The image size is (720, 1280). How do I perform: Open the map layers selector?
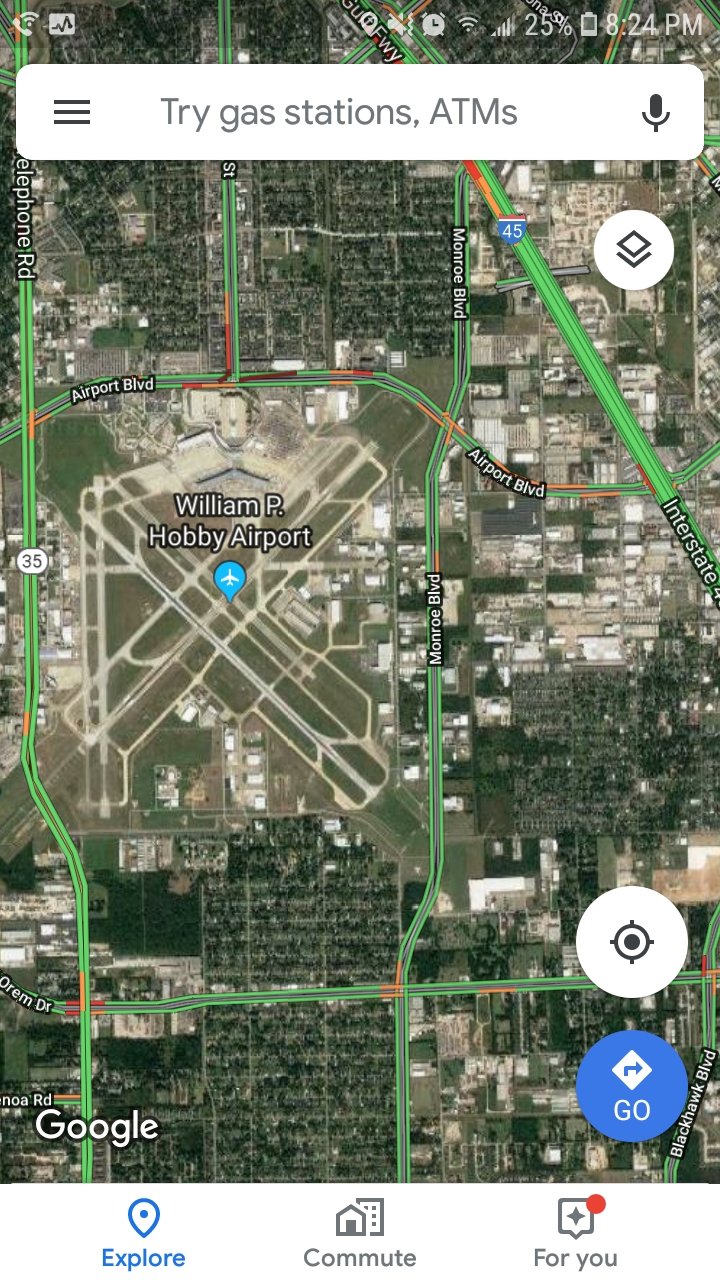tap(634, 250)
